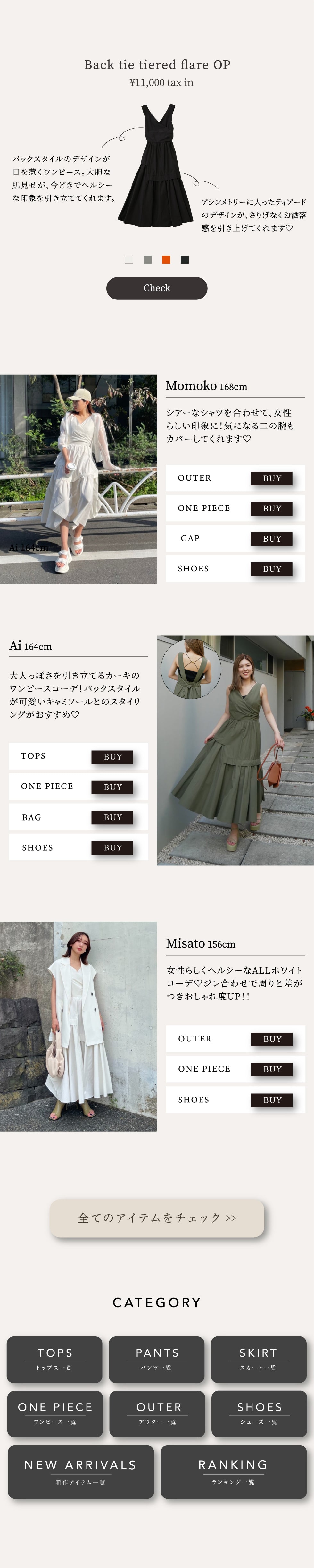Screen dimensions: 314x1568
Task: Select the orange color swatch
Action: tap(166, 260)
